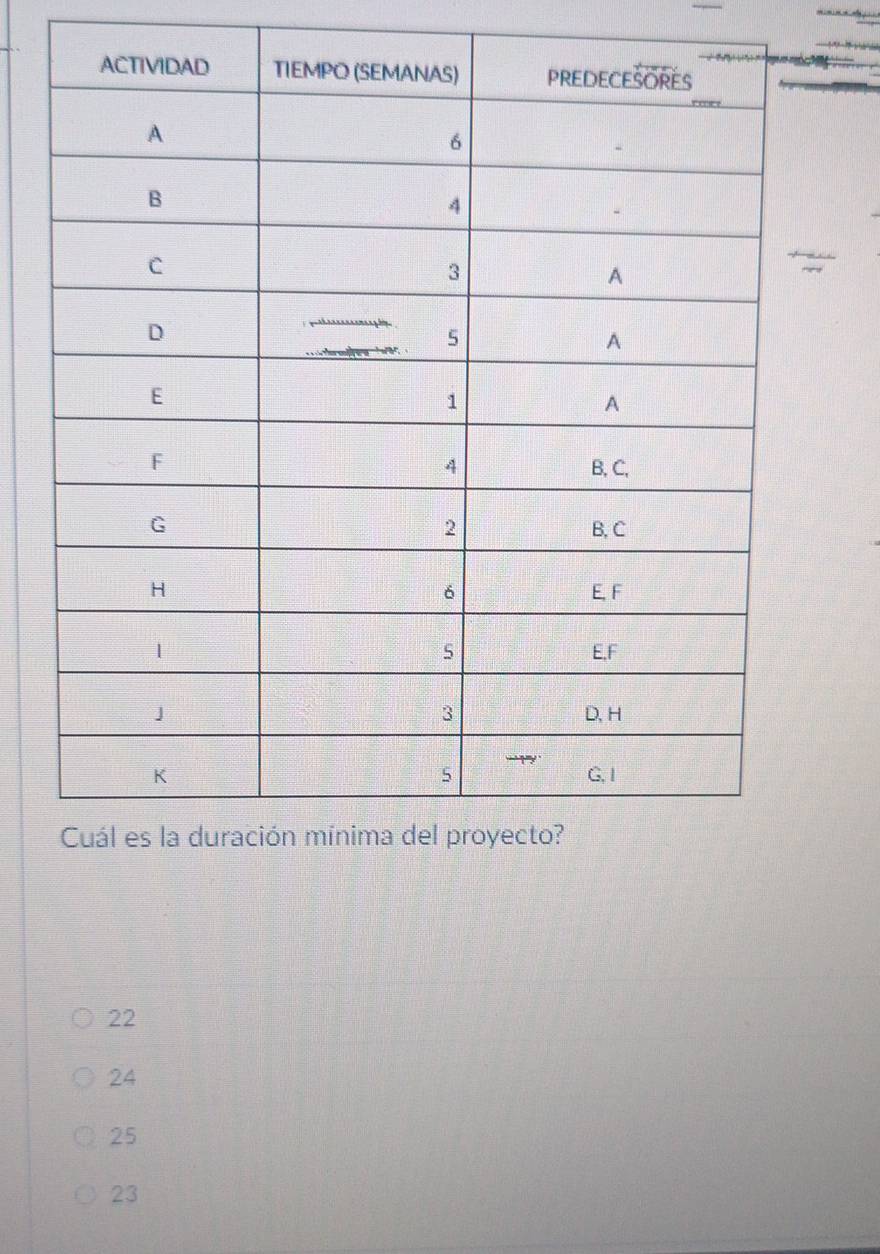The image size is (880, 1254).
Task: Choose 24 as the project duration
Action: (84, 1077)
